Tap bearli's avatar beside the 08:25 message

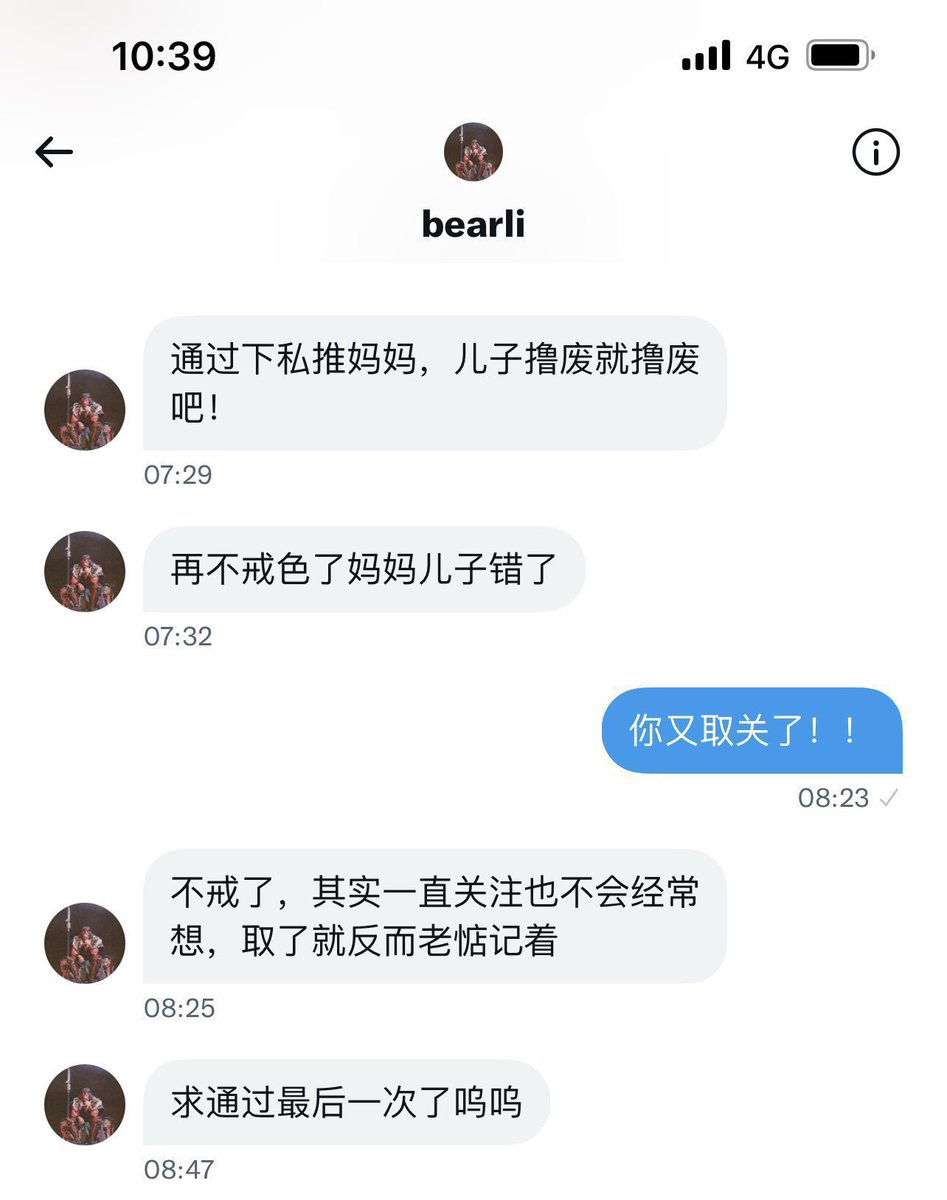pyautogui.click(x=84, y=943)
